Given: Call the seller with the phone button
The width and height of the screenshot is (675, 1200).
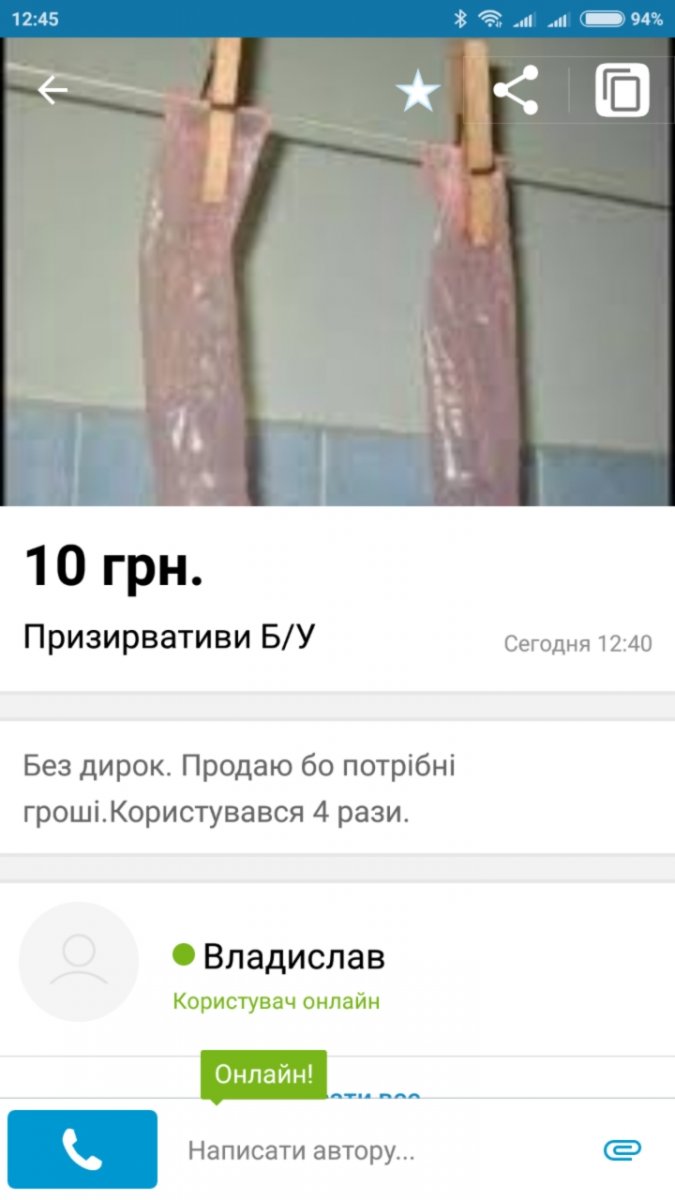Looking at the screenshot, I should pyautogui.click(x=82, y=1149).
